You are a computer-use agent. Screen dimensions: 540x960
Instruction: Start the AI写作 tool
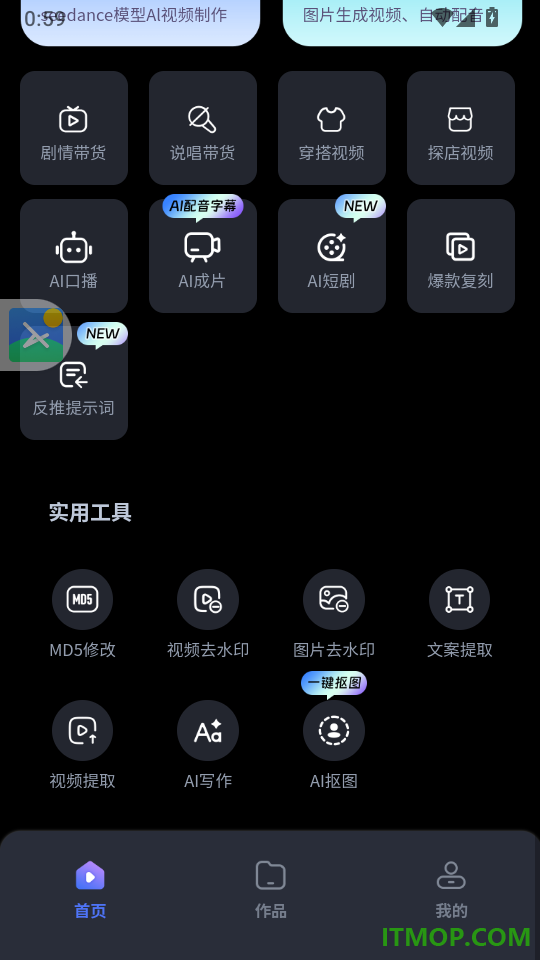[208, 744]
